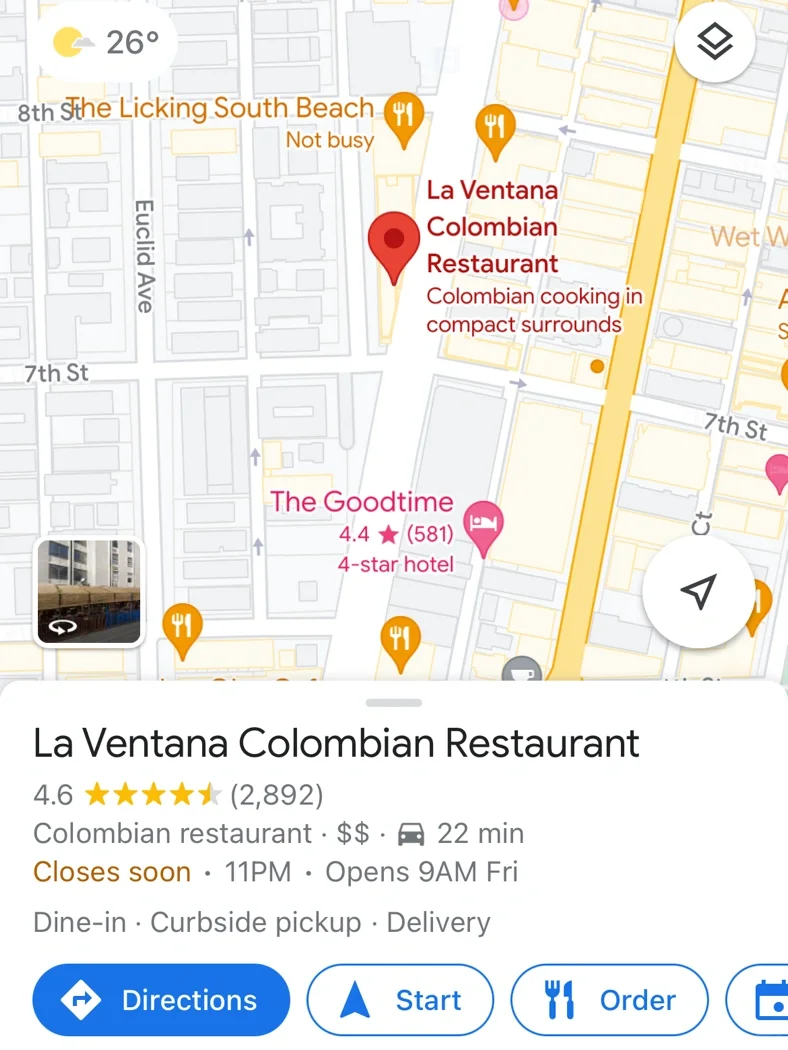Open The Goodtime hotel pin

pos(485,527)
